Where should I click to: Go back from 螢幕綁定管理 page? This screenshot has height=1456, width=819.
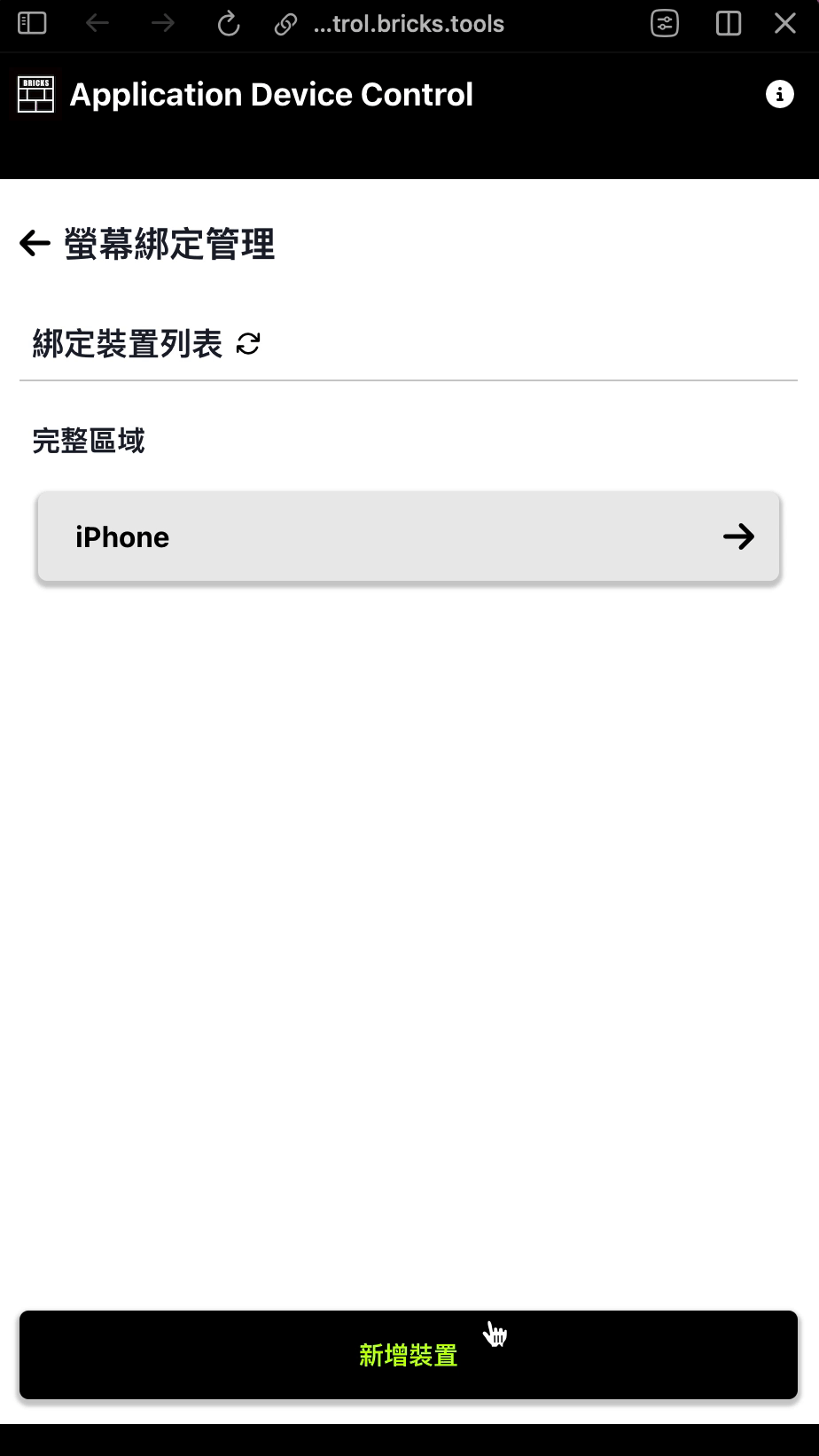point(35,243)
